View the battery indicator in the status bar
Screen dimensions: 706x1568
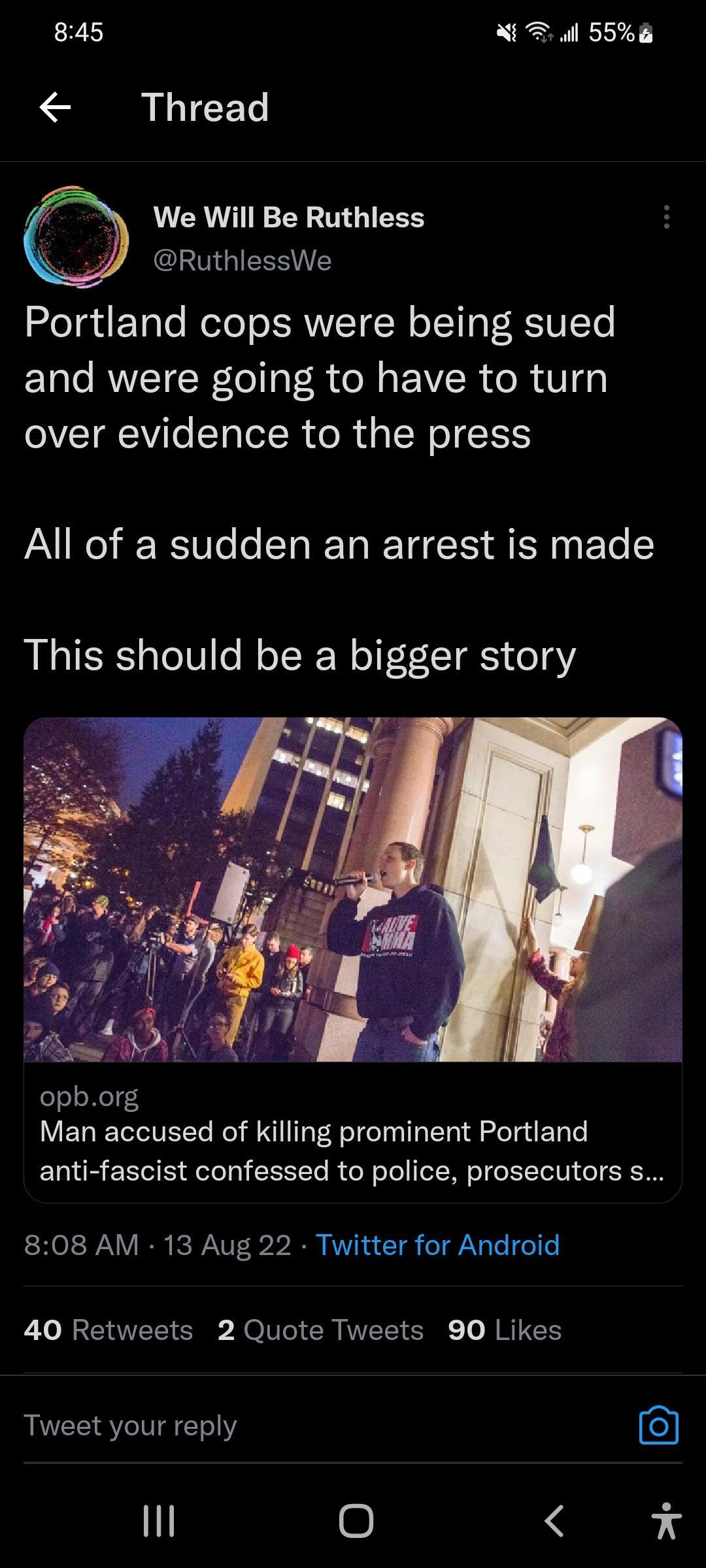(x=614, y=33)
